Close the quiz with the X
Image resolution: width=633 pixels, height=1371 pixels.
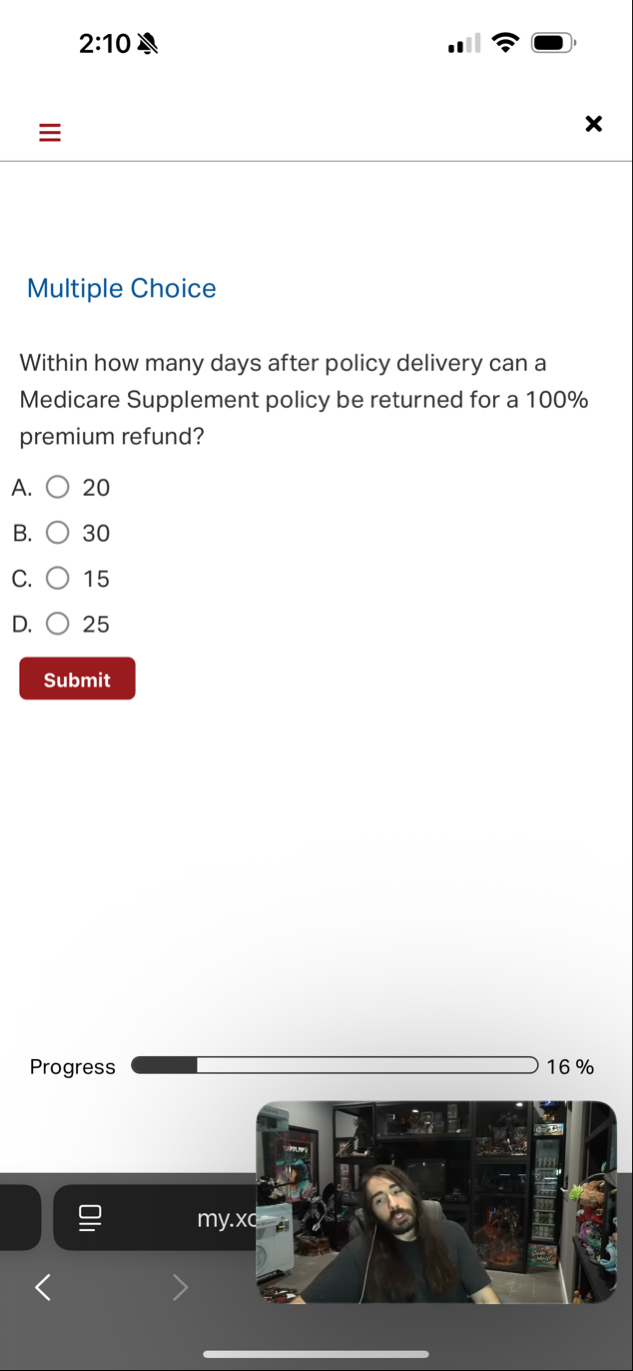[593, 124]
